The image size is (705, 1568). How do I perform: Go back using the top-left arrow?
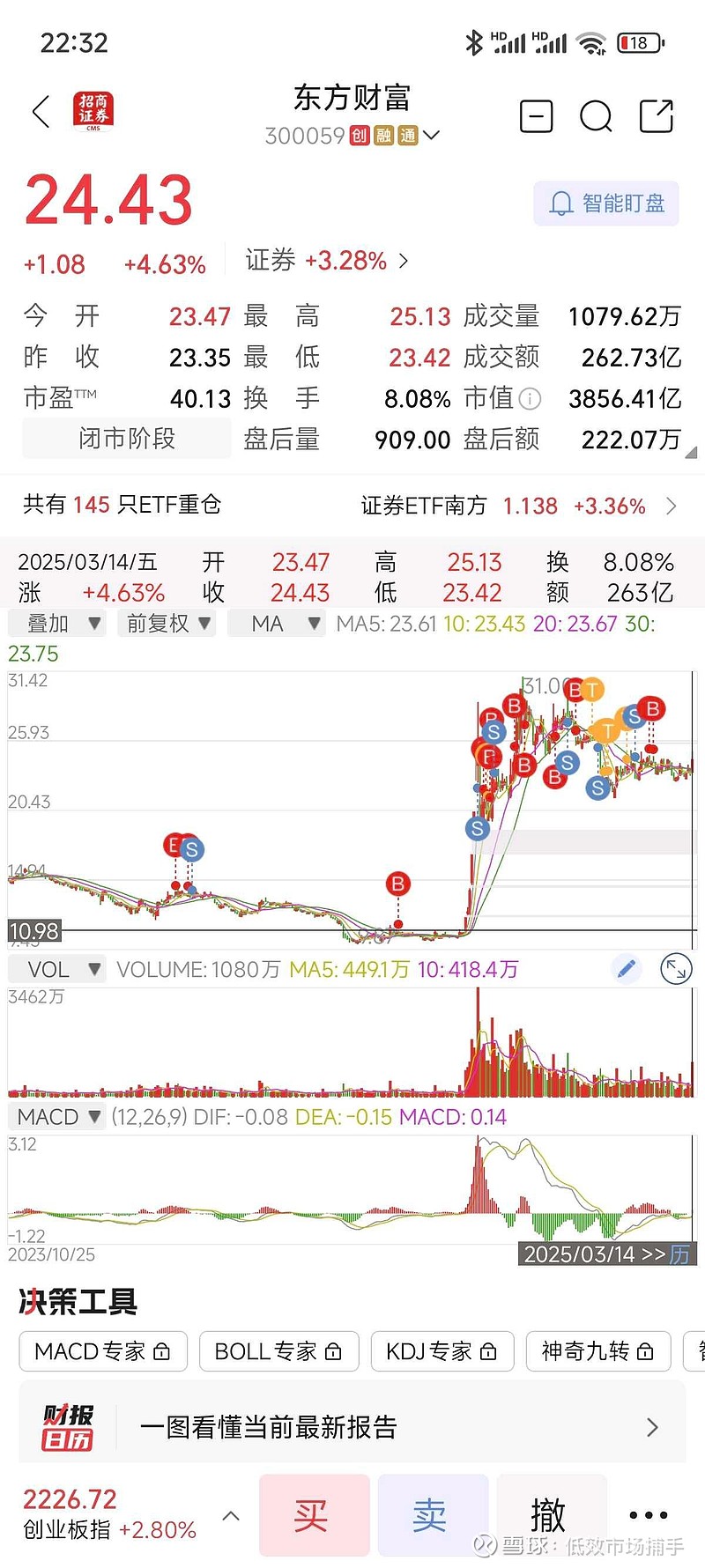[41, 113]
